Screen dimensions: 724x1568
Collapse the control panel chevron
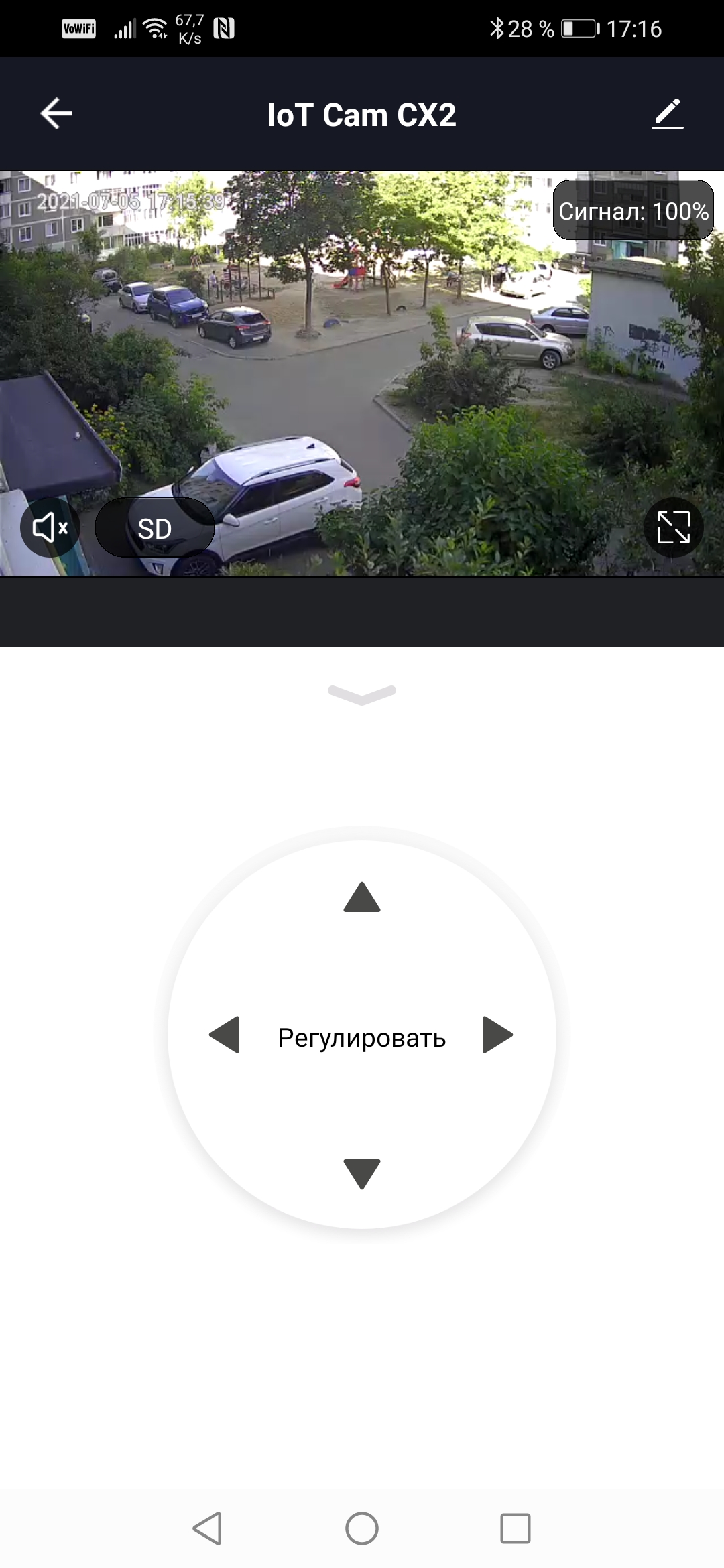362,694
